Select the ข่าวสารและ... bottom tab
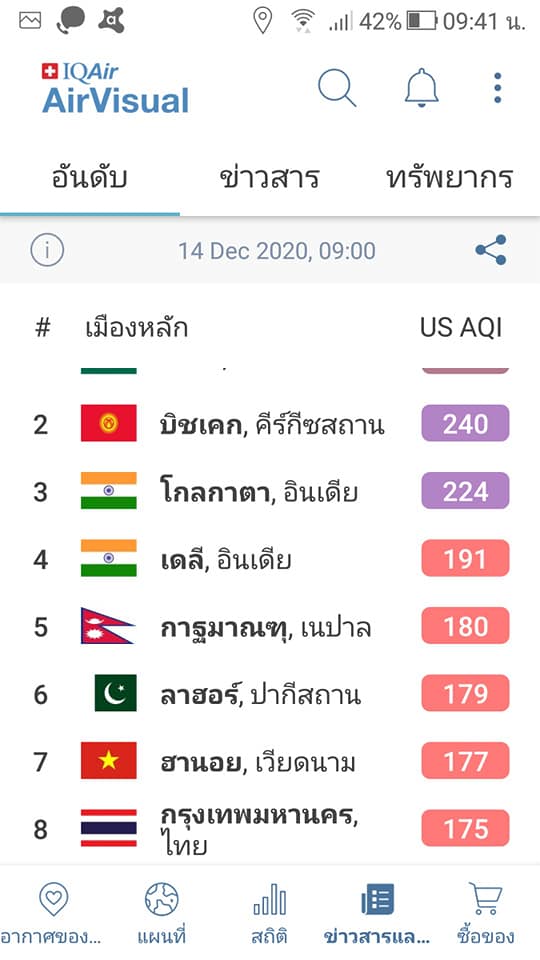Screen dimensions: 540x960 (377, 912)
